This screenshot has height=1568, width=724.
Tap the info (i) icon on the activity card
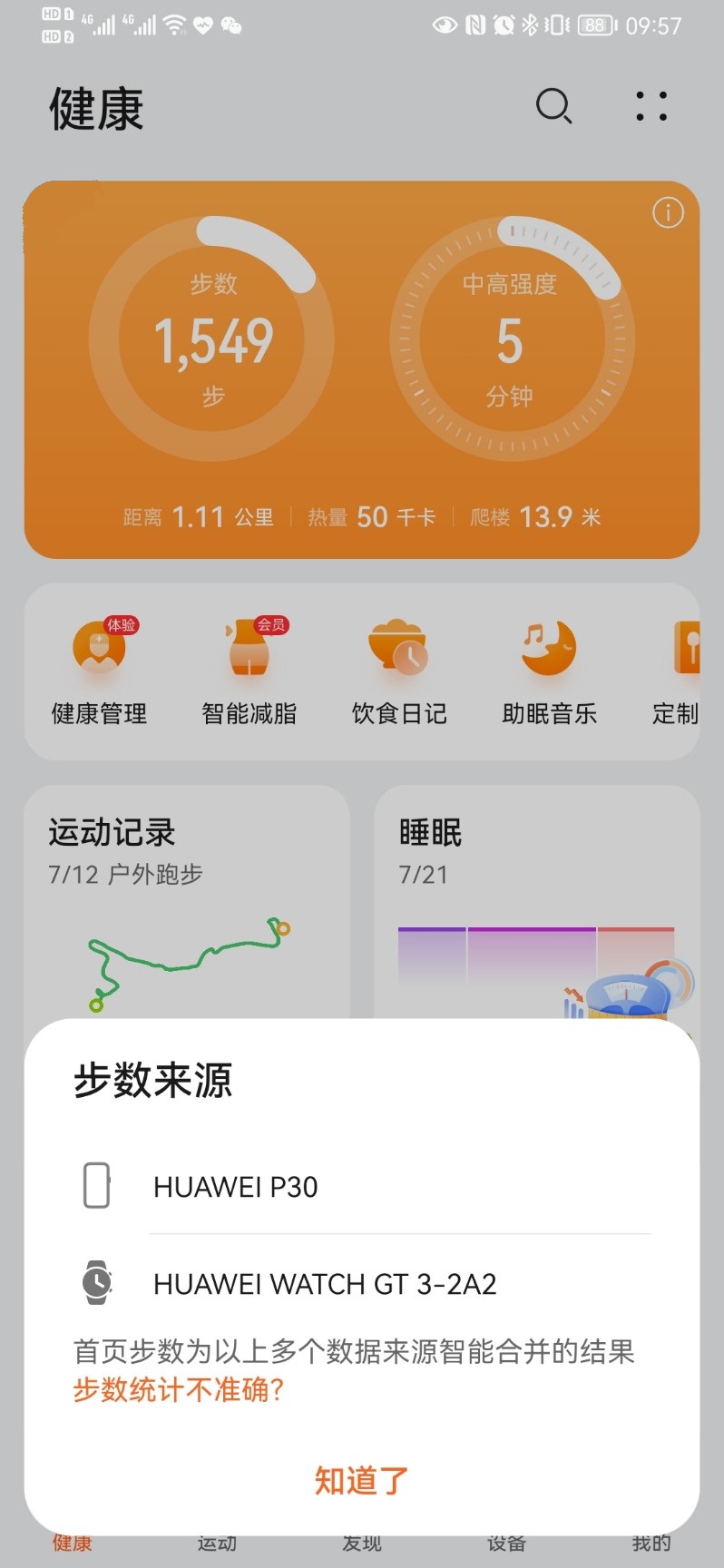click(667, 212)
